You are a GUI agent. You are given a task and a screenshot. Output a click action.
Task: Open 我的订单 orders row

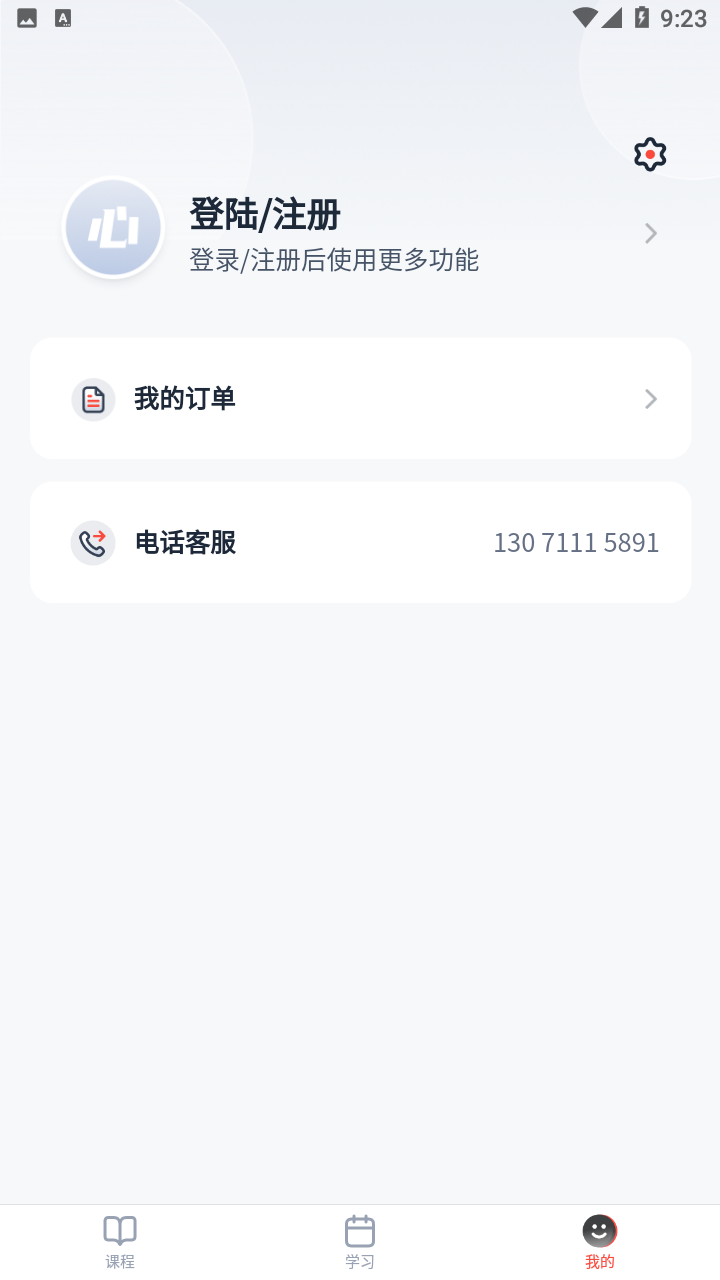pyautogui.click(x=360, y=399)
